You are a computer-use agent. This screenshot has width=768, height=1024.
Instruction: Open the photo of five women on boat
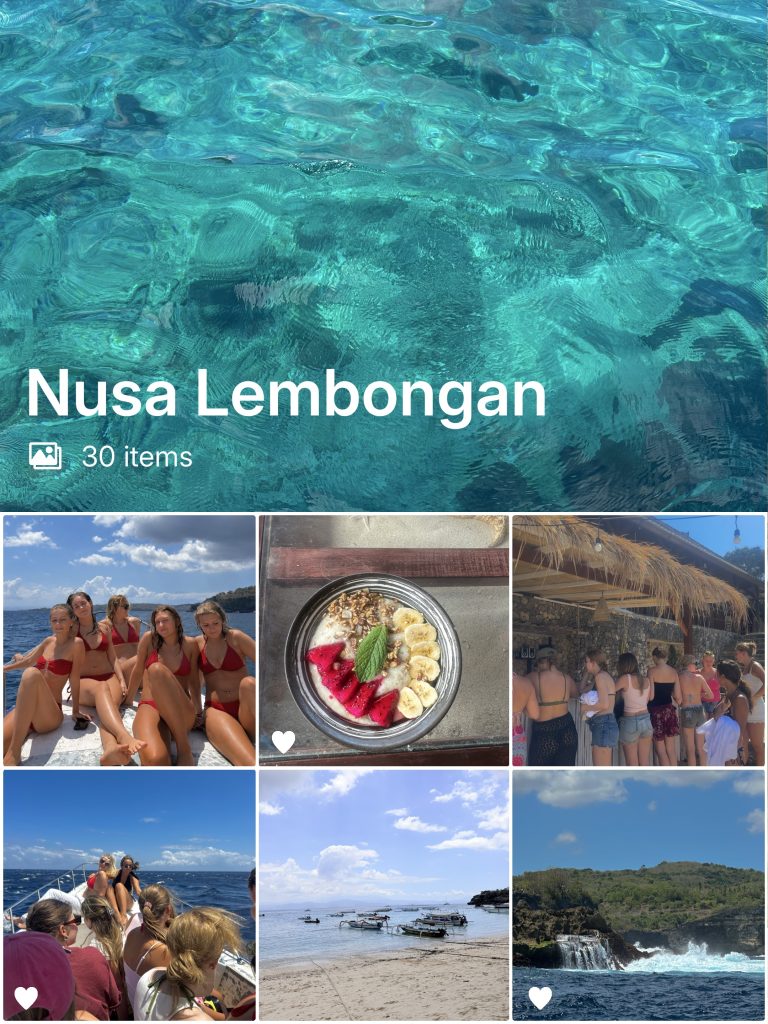click(129, 641)
